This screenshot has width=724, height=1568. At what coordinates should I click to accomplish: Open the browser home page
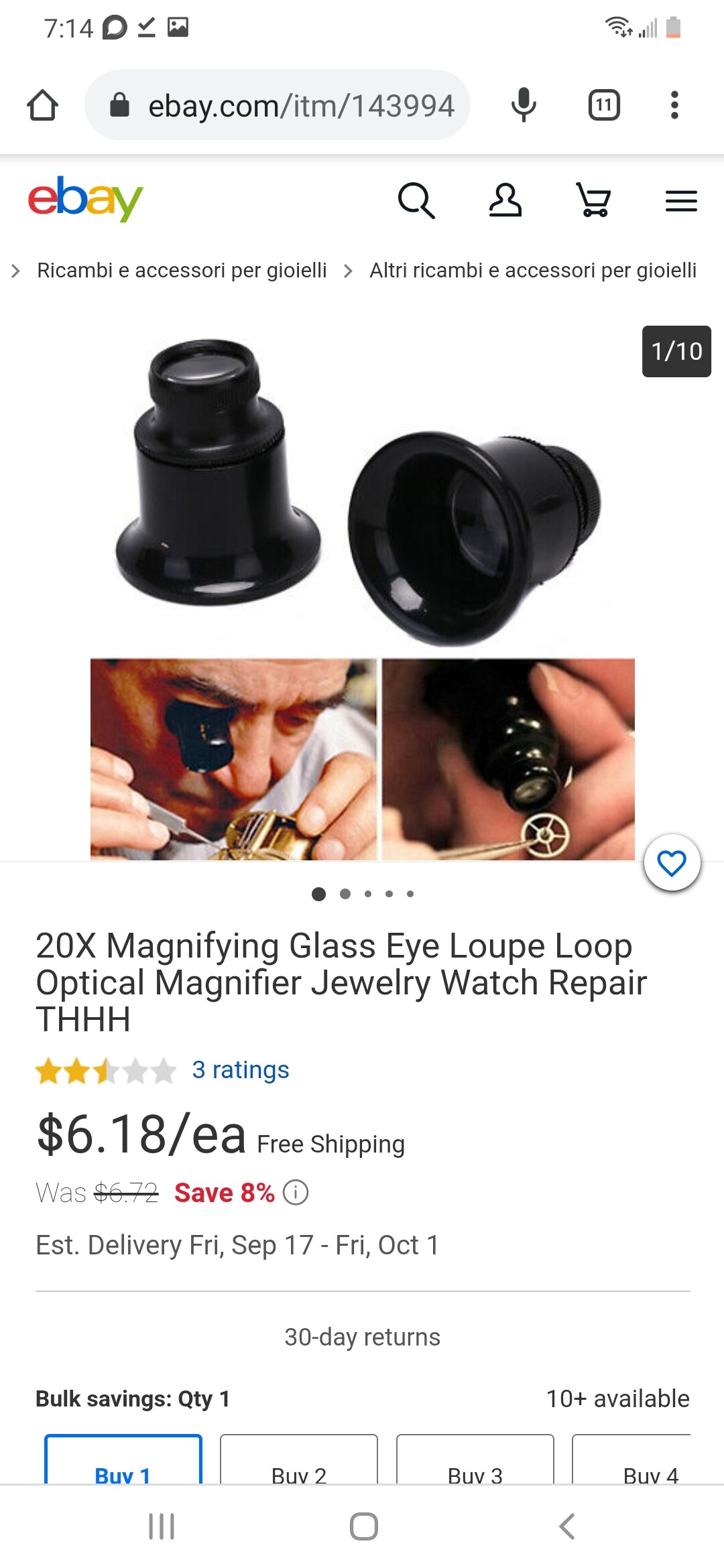click(x=42, y=105)
